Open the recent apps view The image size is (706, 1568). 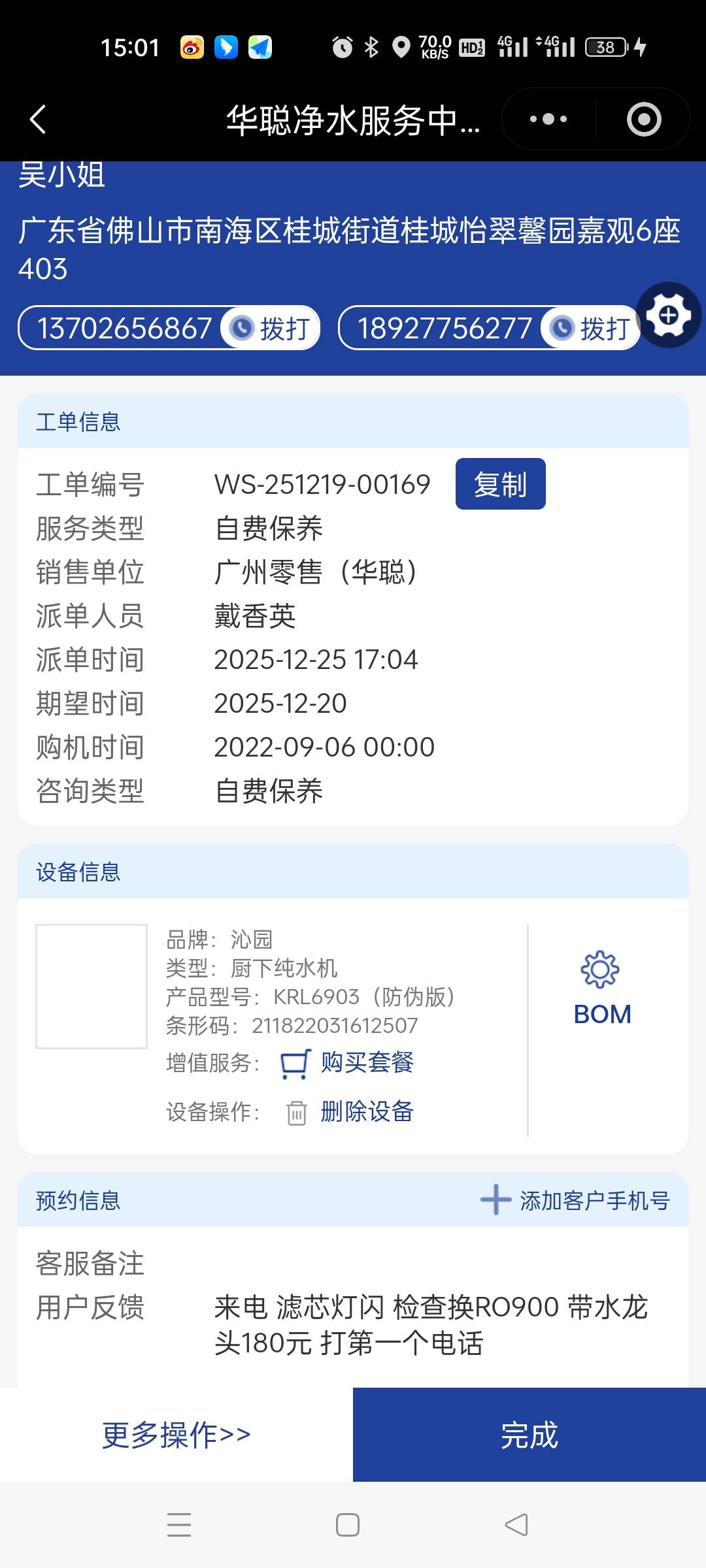[179, 1525]
